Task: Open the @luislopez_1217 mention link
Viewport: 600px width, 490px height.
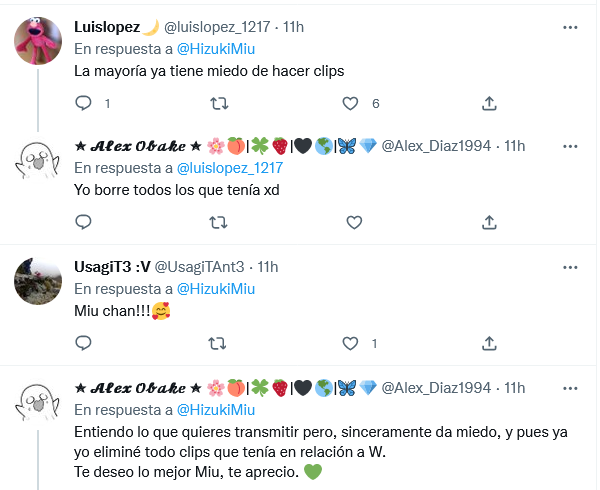Action: point(229,167)
